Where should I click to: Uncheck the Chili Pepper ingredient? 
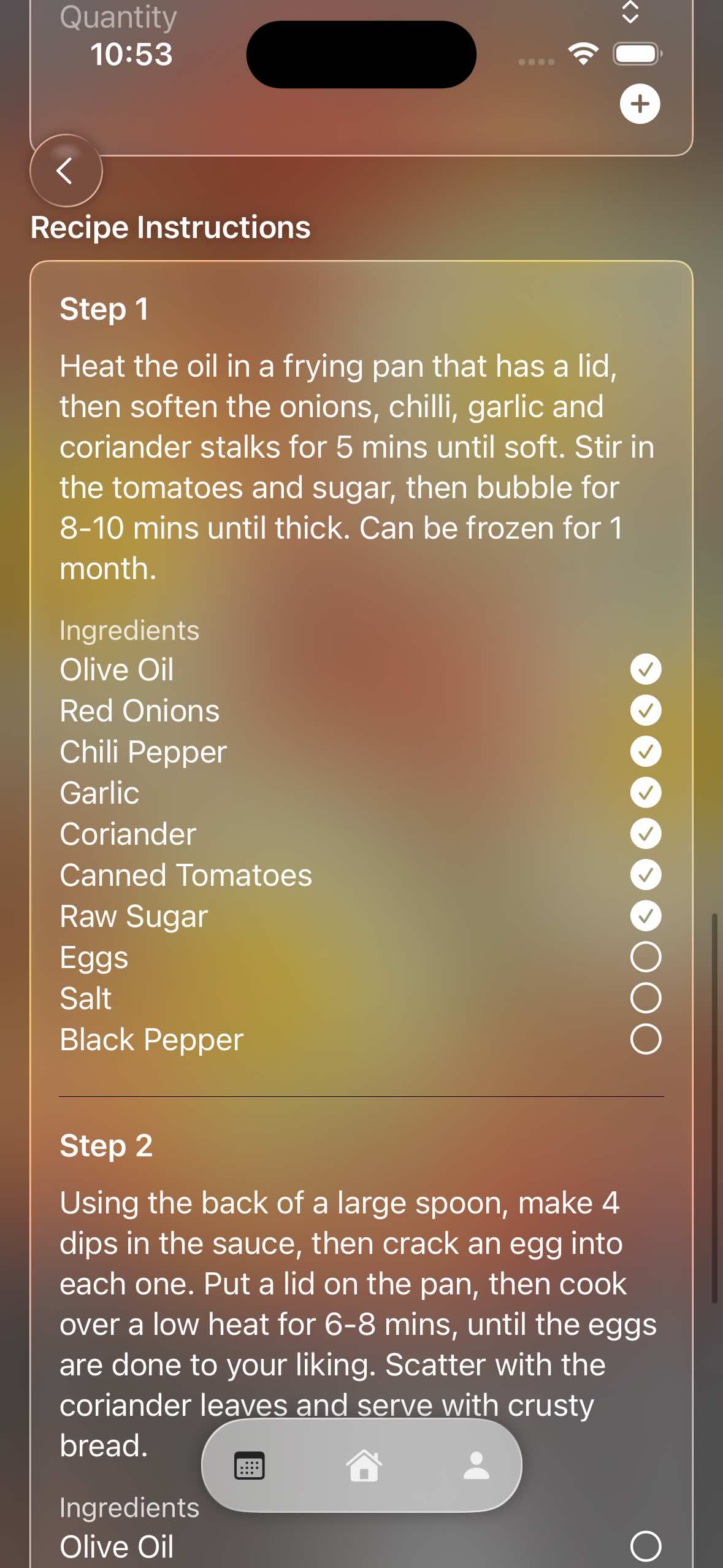coord(645,751)
